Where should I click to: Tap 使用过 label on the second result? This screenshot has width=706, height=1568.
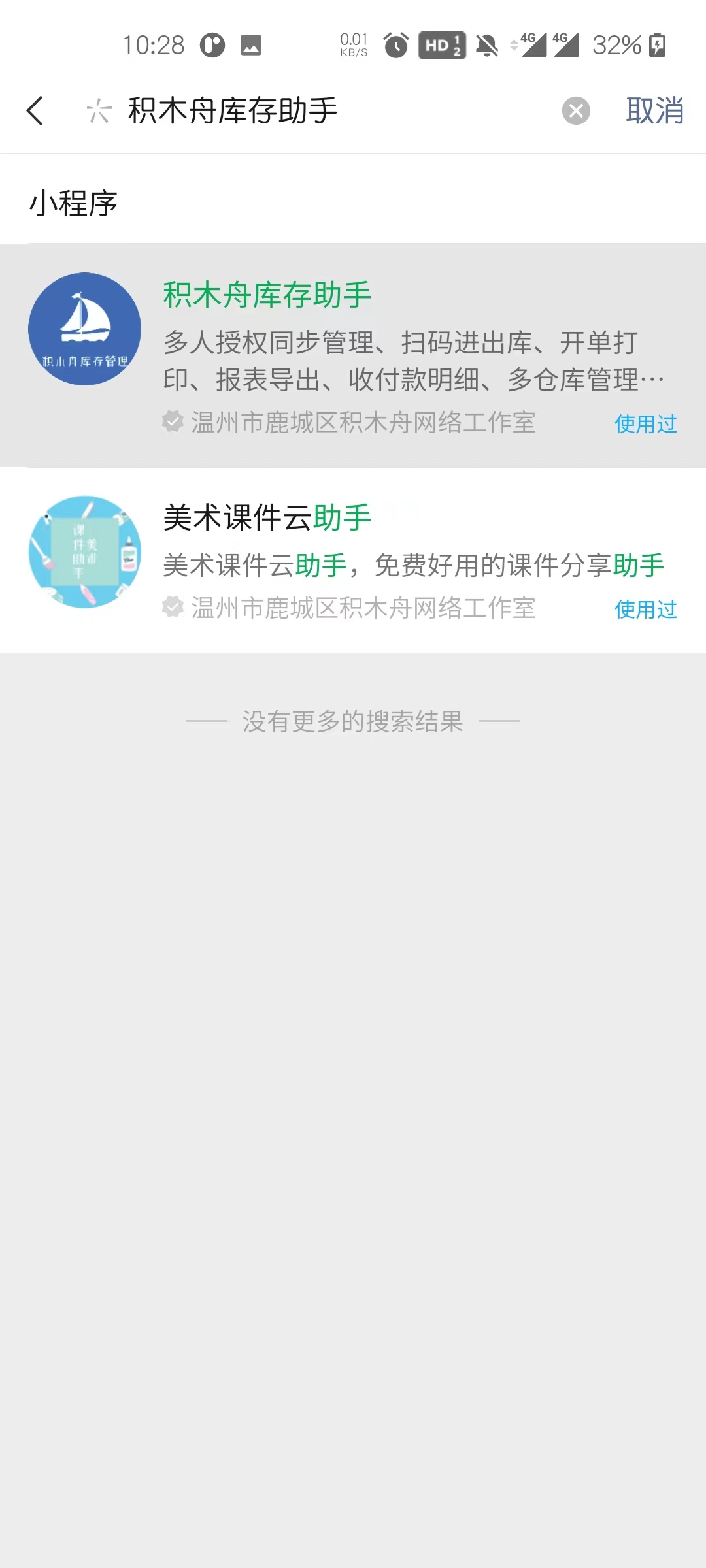point(645,609)
